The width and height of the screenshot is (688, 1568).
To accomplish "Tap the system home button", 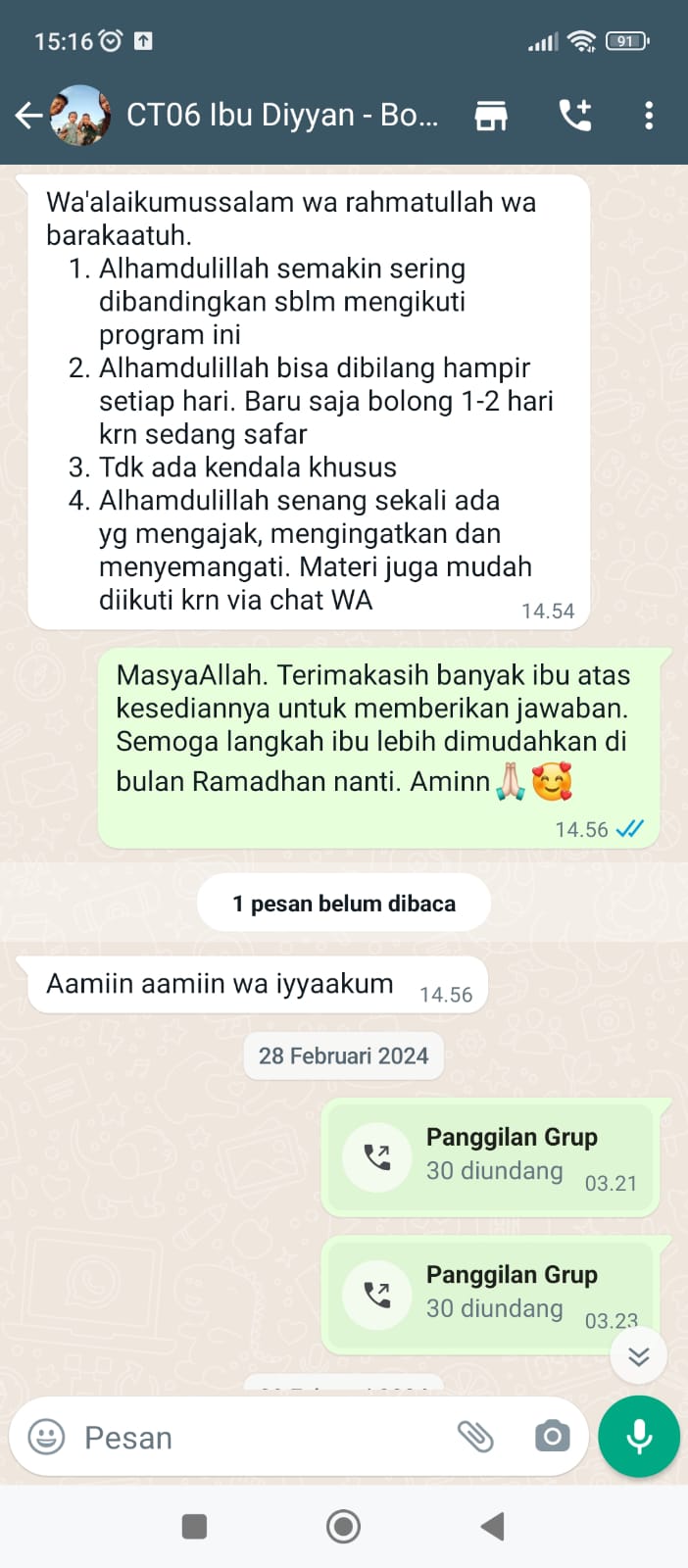I will pos(343,1526).
